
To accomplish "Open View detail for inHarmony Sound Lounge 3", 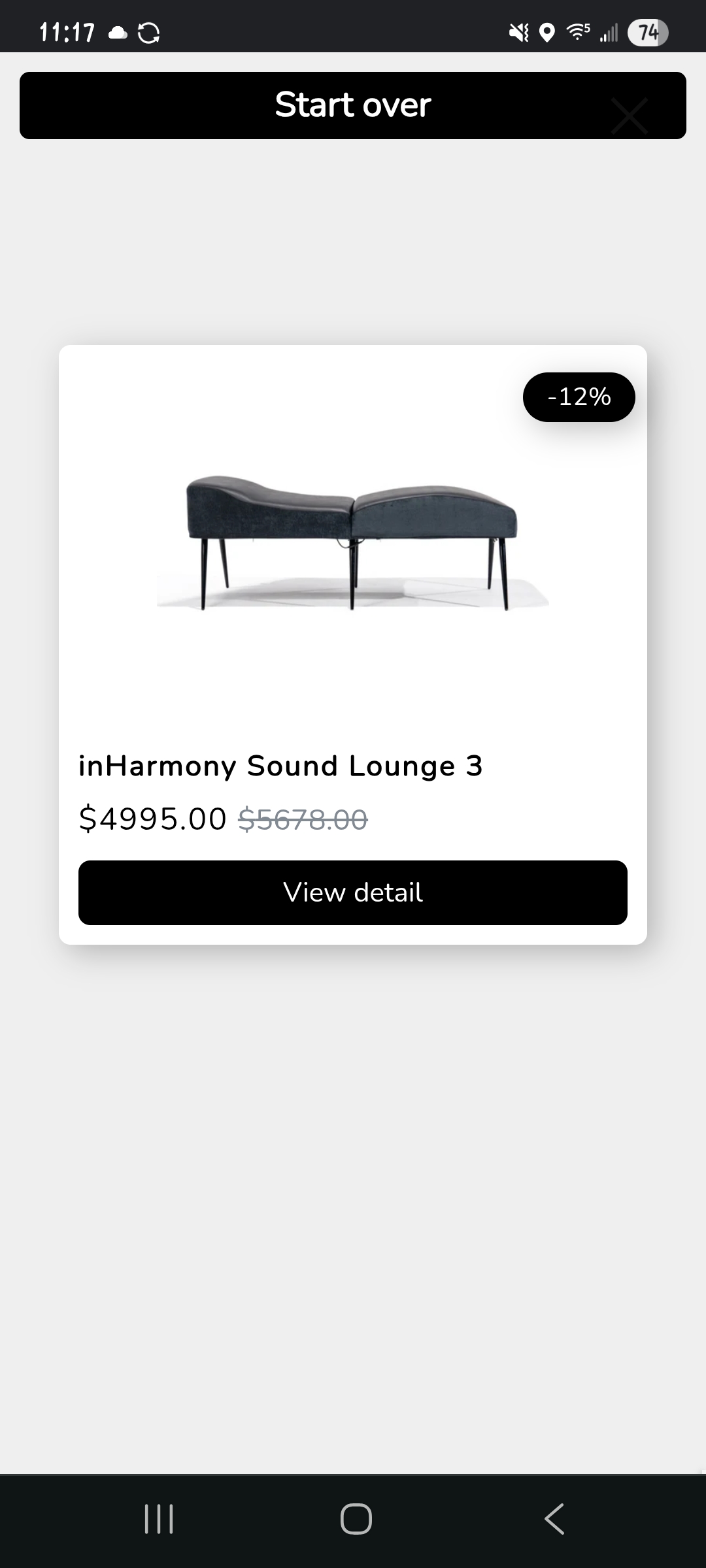I will point(353,892).
